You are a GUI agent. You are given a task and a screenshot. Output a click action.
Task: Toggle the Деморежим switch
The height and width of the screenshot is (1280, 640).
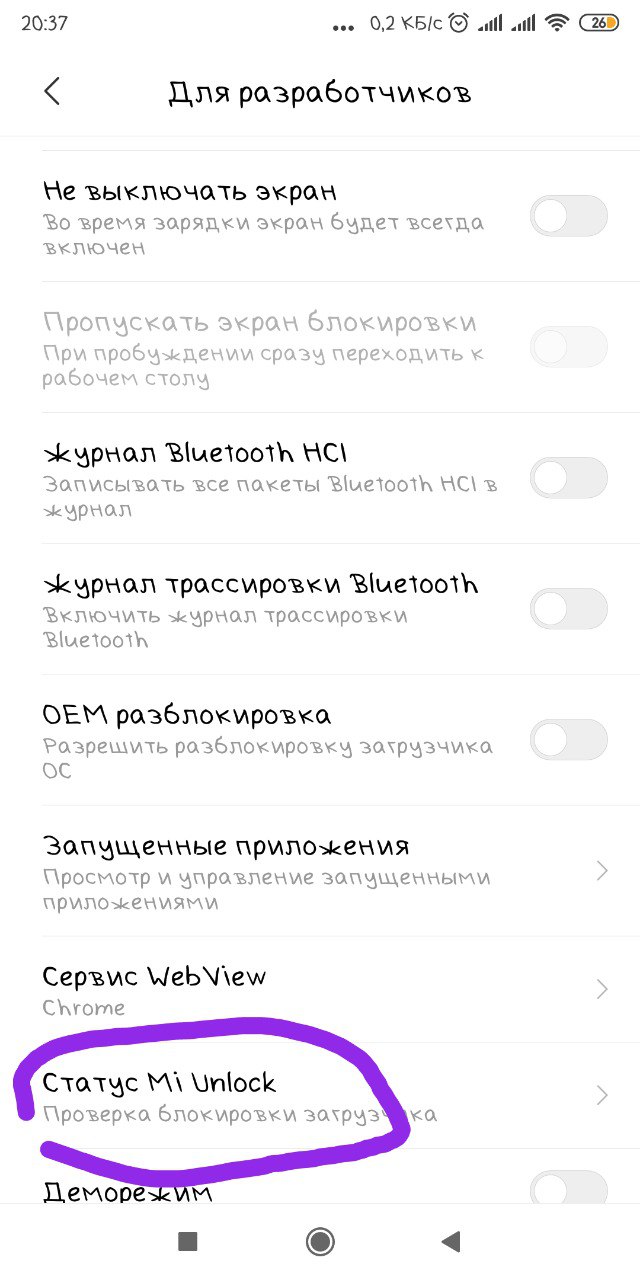tap(569, 1190)
